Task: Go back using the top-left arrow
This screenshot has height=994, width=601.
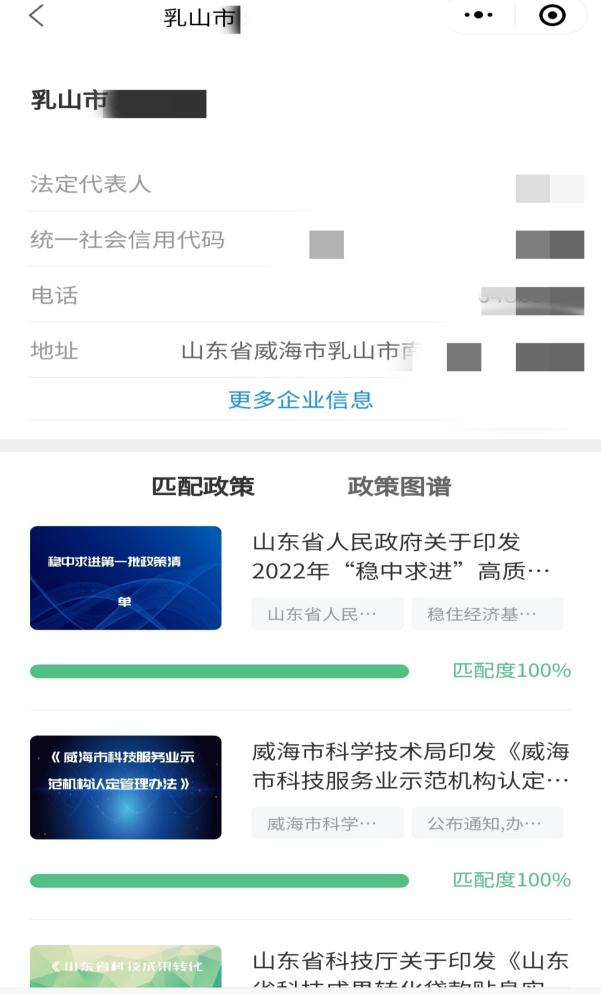Action: tap(37, 16)
